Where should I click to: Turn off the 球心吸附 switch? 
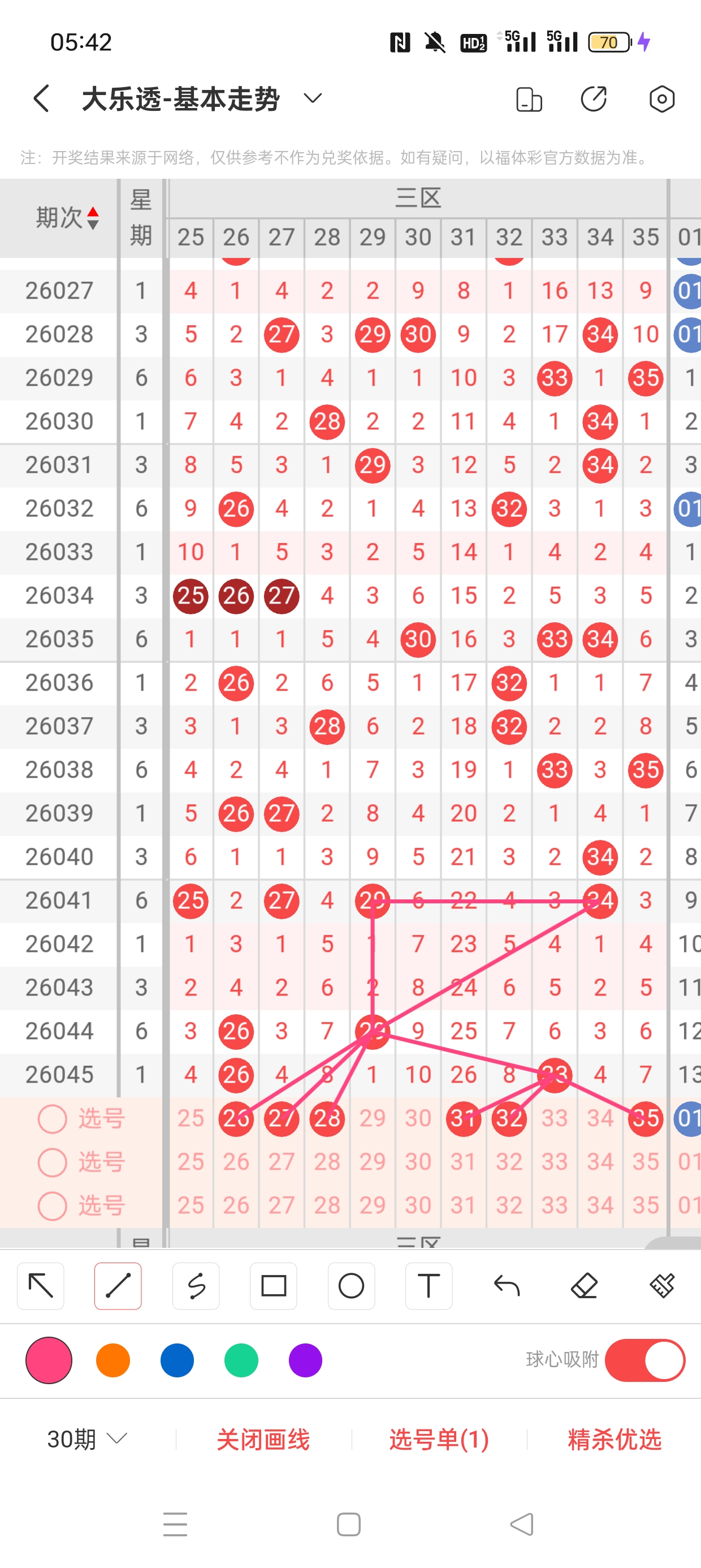(x=645, y=1360)
